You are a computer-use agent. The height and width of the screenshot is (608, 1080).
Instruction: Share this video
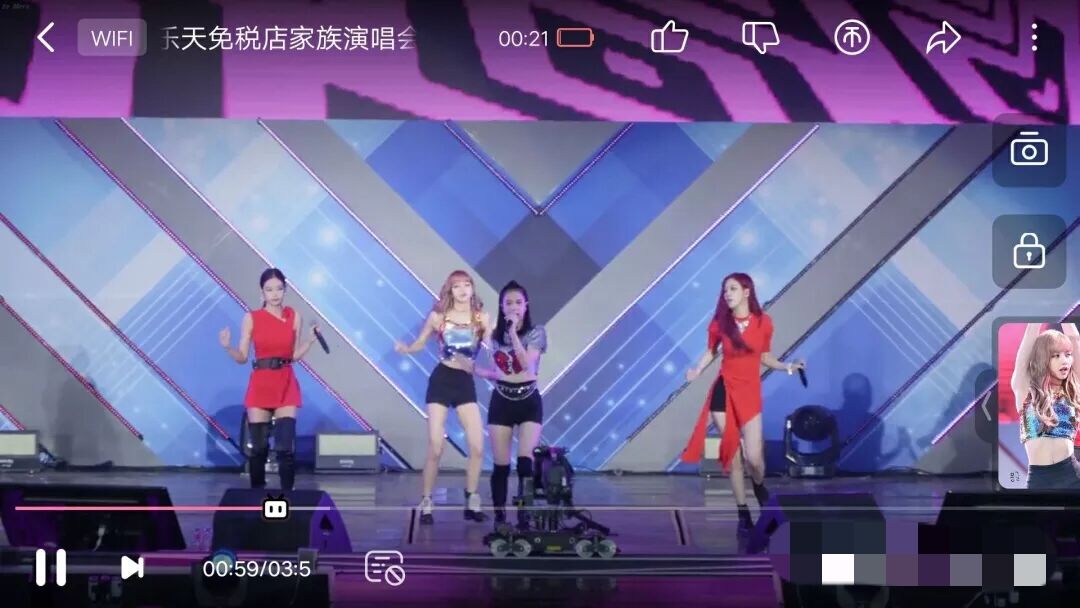tap(942, 38)
